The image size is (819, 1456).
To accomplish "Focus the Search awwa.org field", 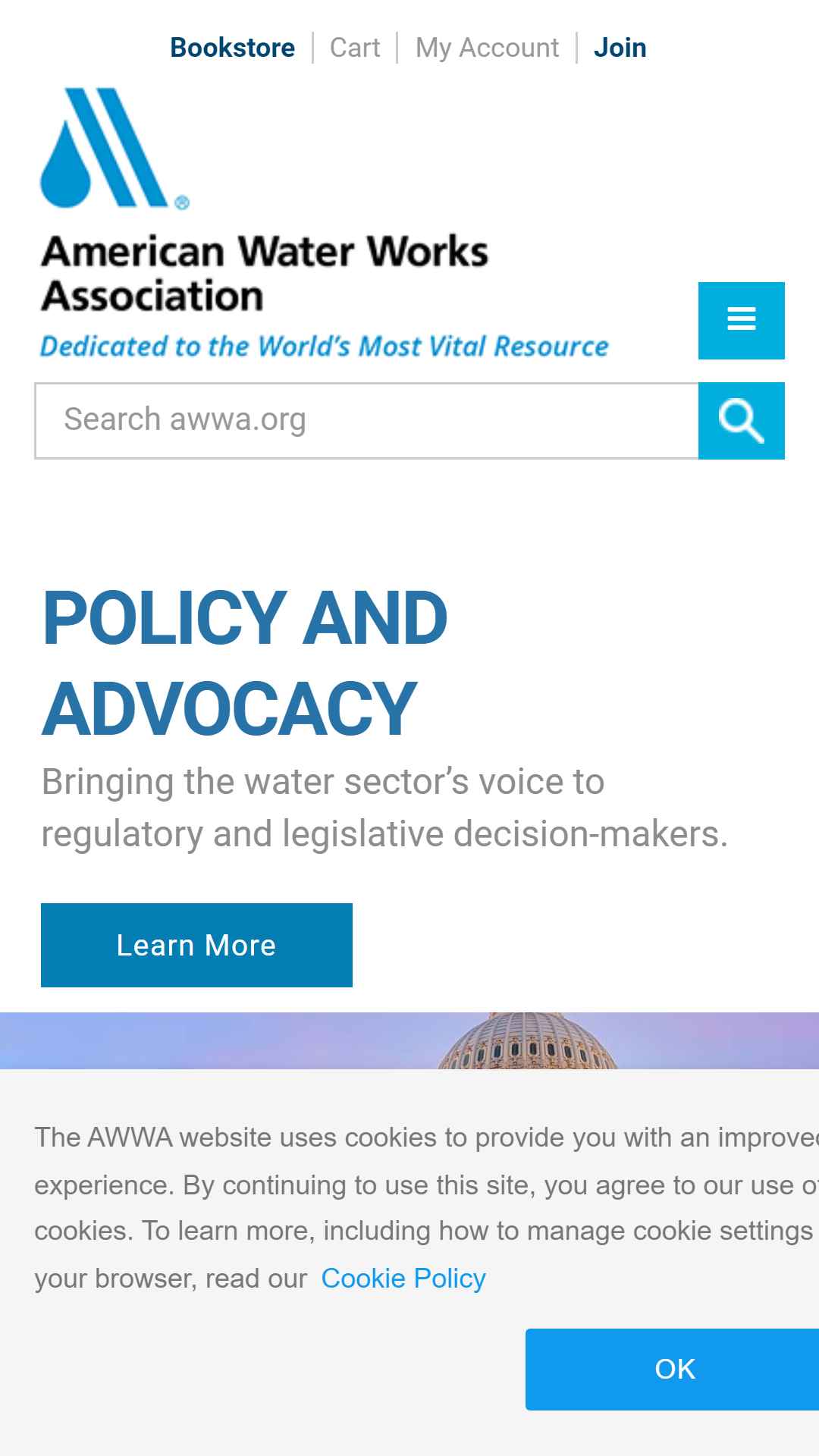I will pos(366,421).
